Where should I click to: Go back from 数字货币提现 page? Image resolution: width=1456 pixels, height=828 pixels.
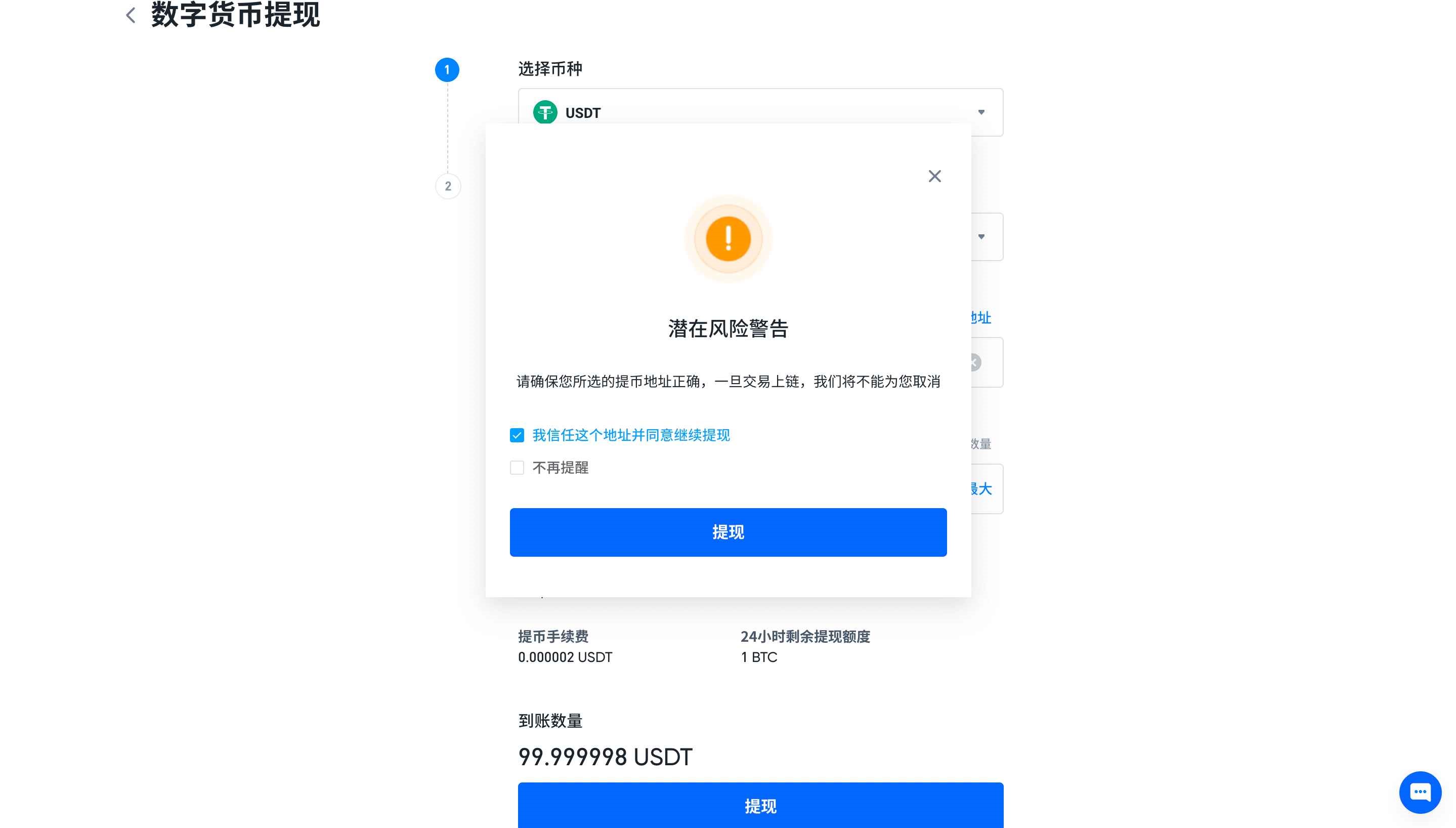[x=131, y=15]
